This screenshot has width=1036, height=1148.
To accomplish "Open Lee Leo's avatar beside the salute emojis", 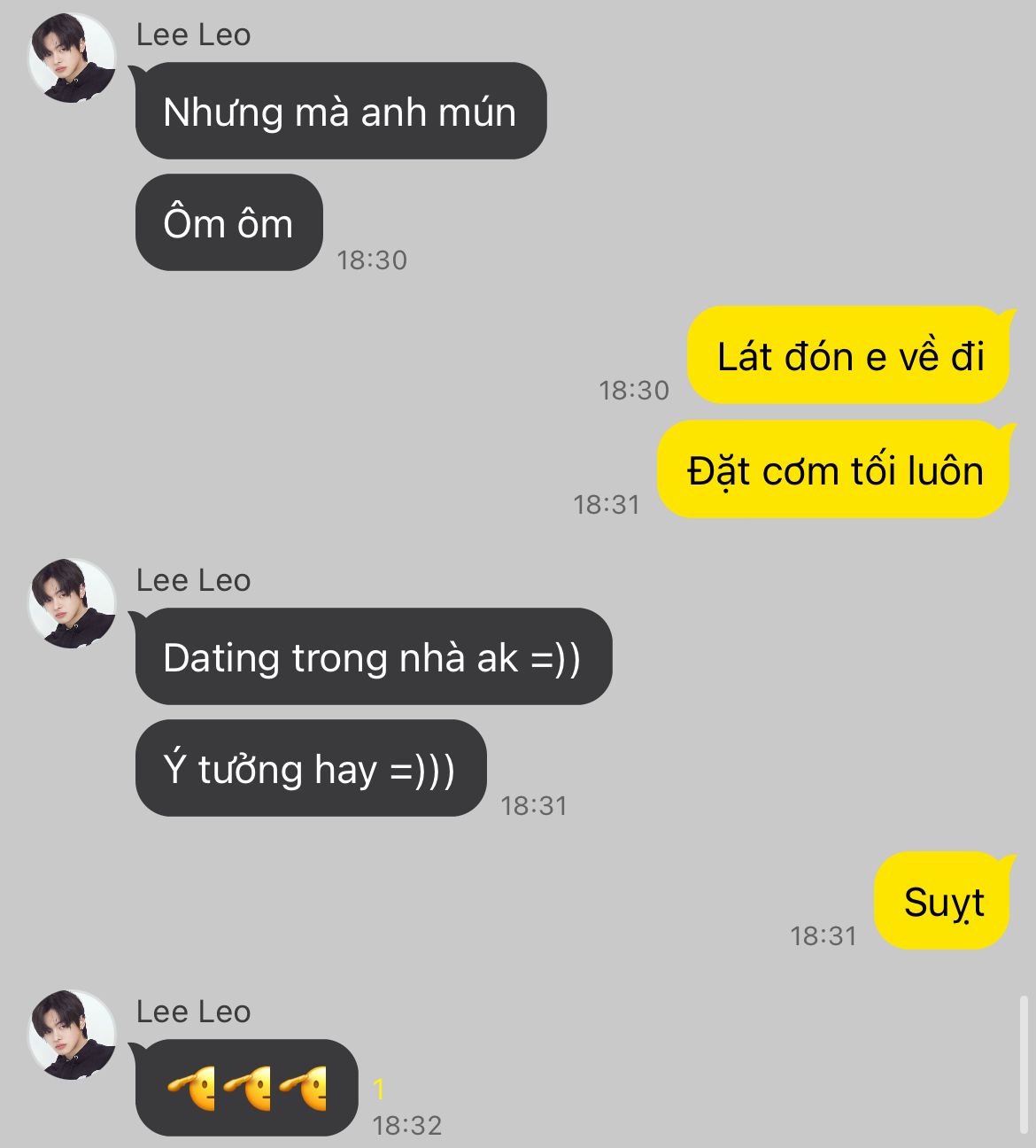I will coord(72,1035).
